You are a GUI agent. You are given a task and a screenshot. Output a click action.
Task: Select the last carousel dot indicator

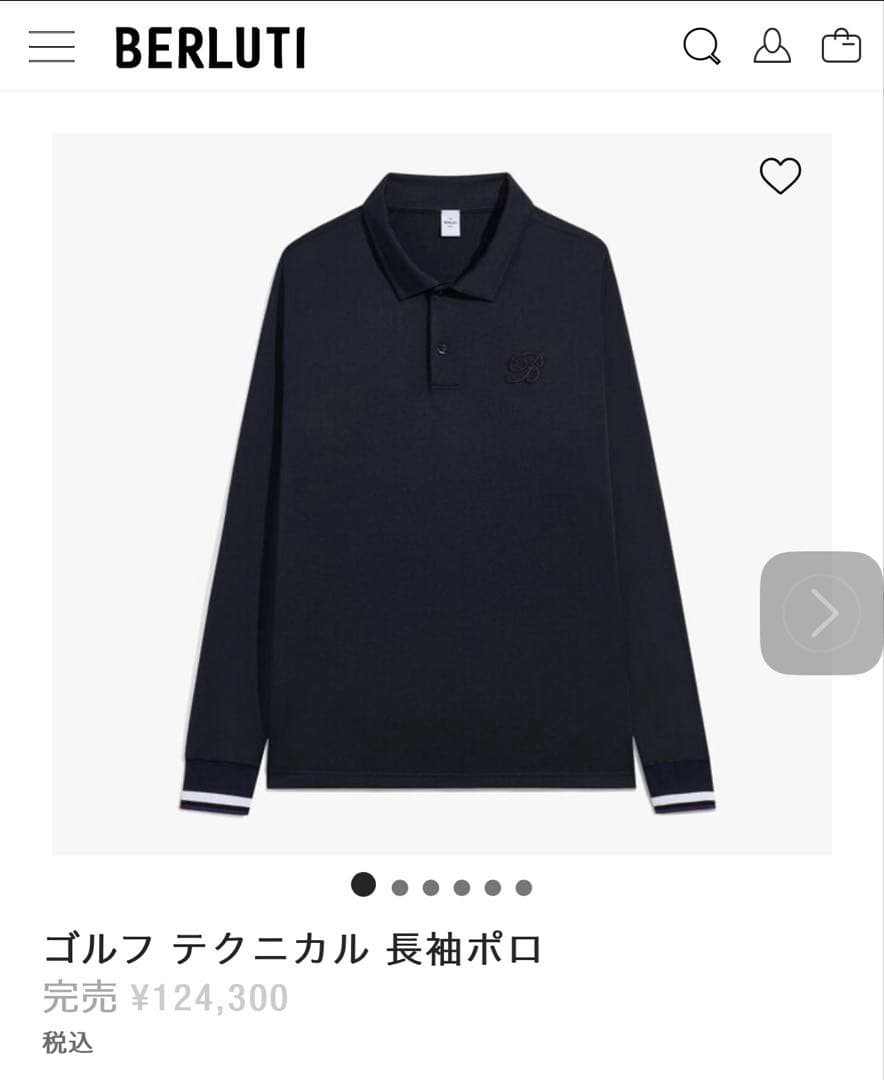pos(523,886)
